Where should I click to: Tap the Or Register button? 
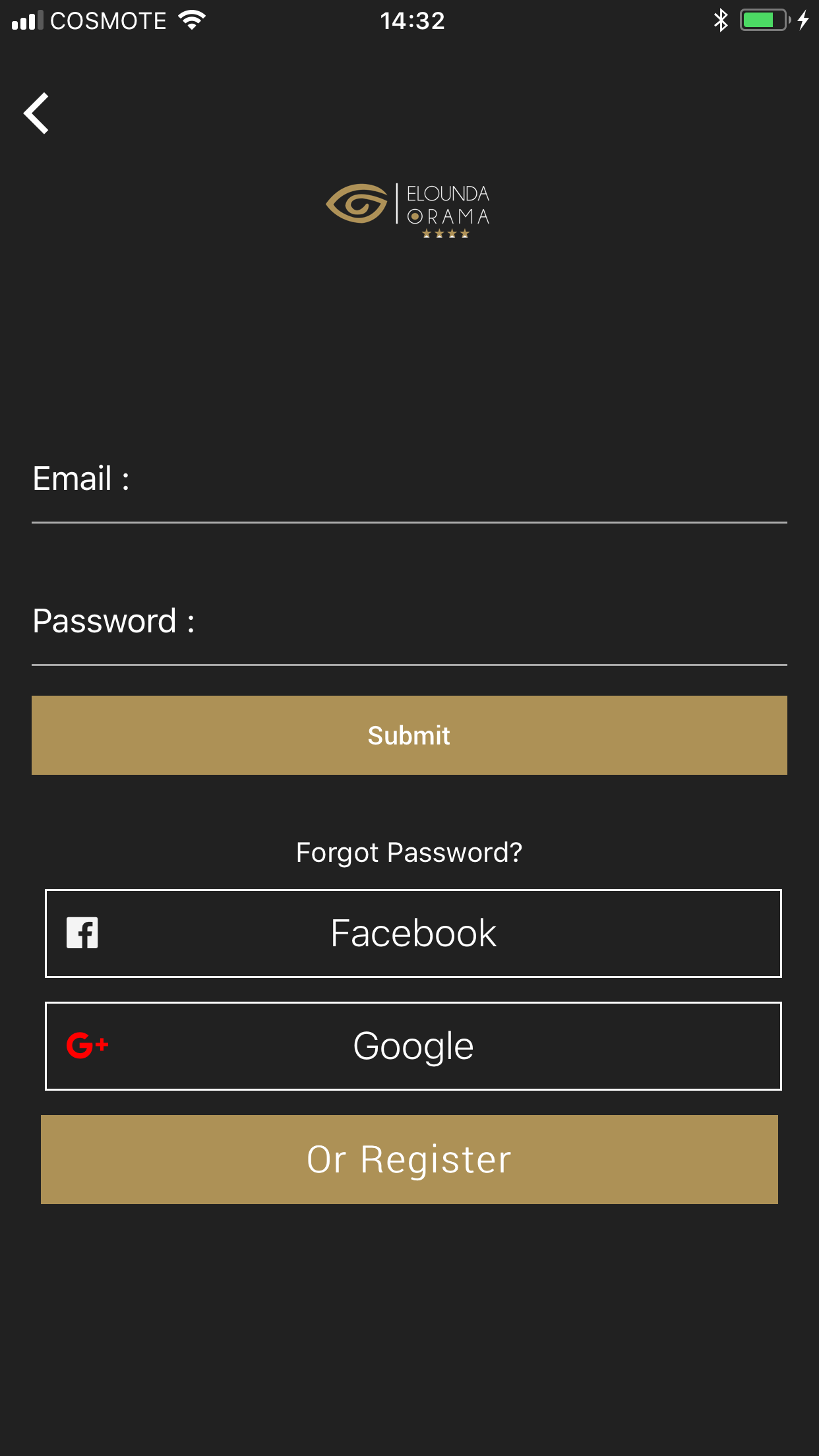tap(409, 1159)
